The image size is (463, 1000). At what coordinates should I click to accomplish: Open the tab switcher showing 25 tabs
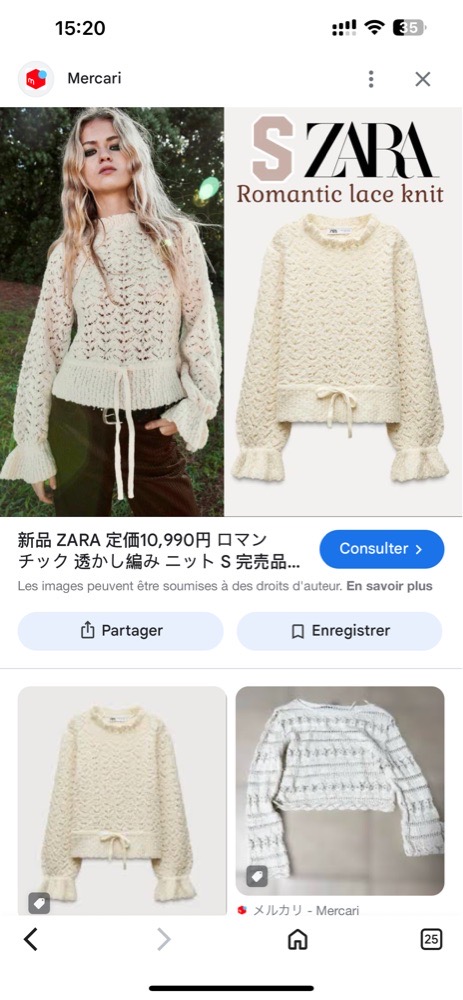tap(431, 939)
